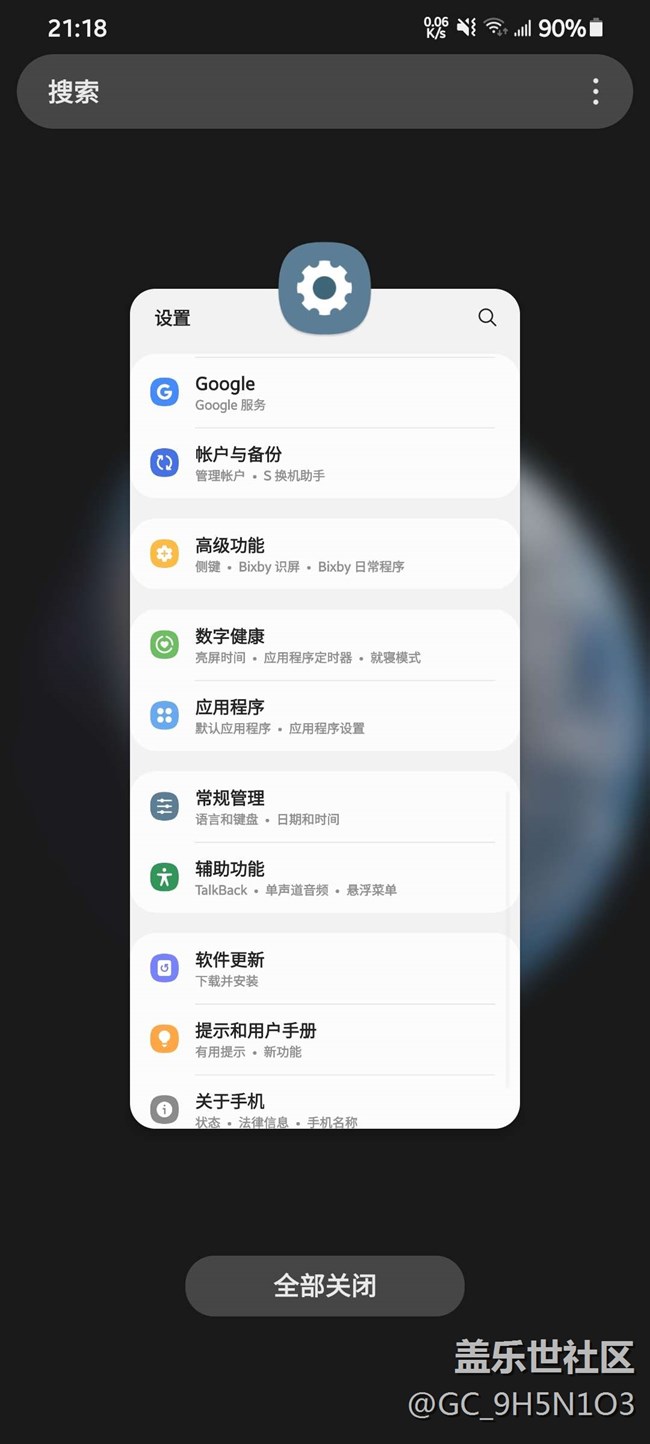650x1444 pixels.
Task: Close all apps with 全部关闭
Action: click(x=324, y=1285)
